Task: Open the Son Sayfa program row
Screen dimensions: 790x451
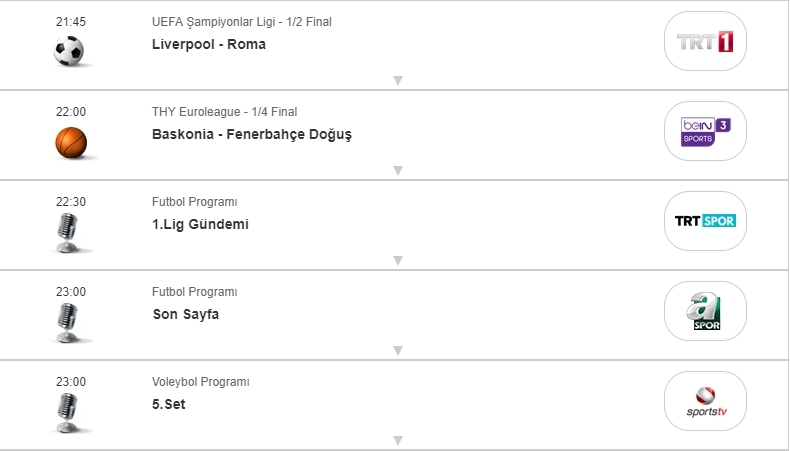Action: click(185, 314)
